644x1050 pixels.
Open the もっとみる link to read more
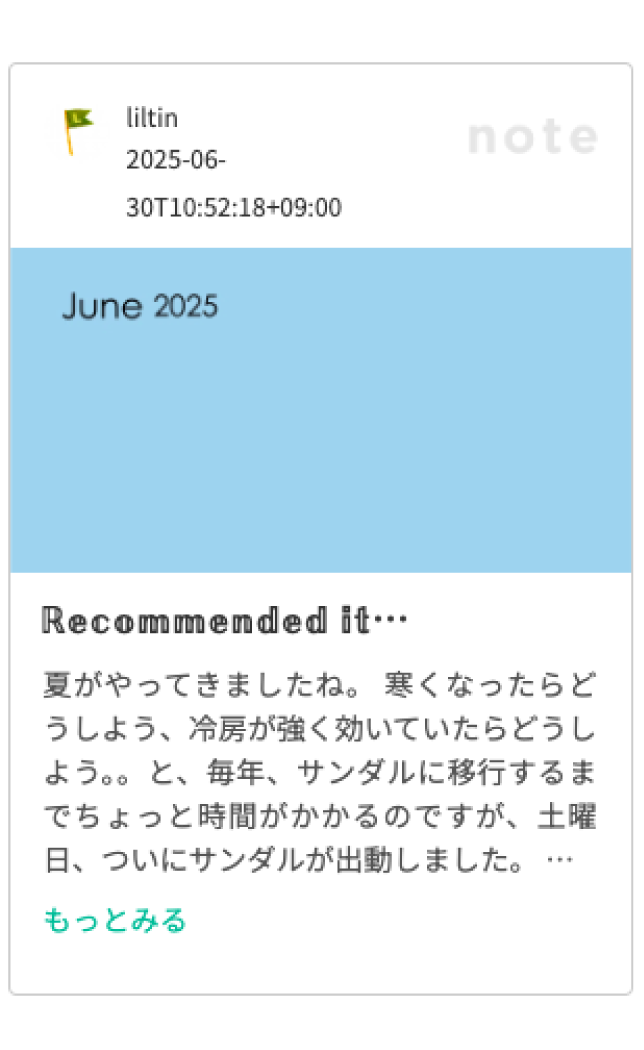click(x=114, y=920)
